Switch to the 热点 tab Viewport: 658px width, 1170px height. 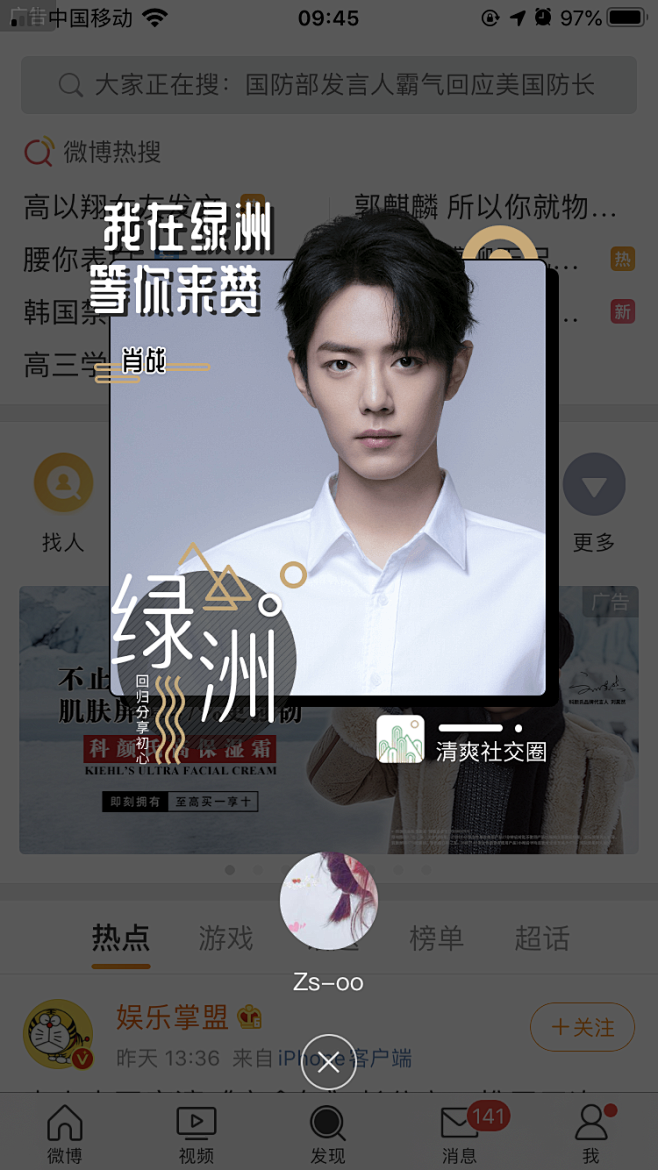pos(121,938)
